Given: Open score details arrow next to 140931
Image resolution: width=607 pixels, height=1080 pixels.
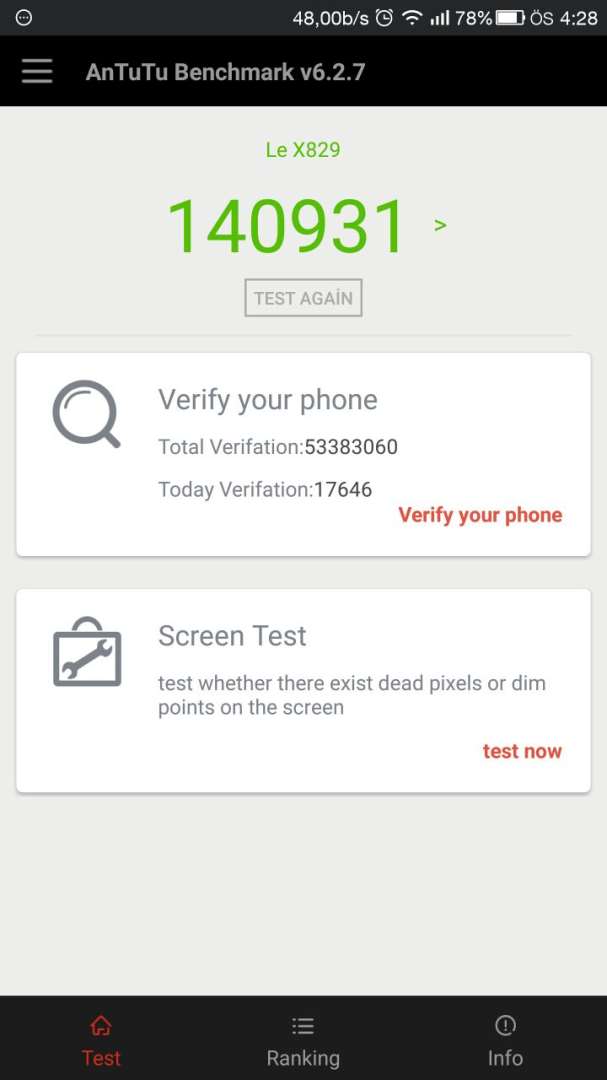Looking at the screenshot, I should coord(440,226).
